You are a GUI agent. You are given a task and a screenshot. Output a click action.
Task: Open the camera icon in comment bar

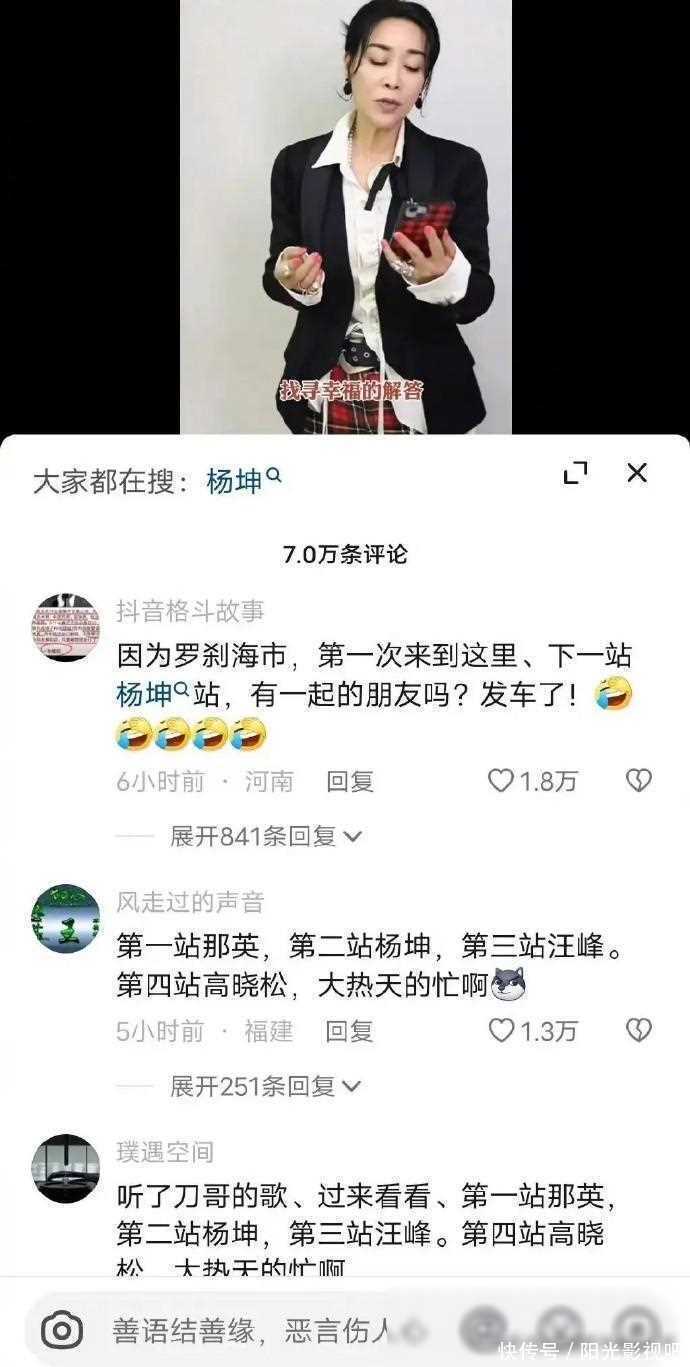point(62,1330)
